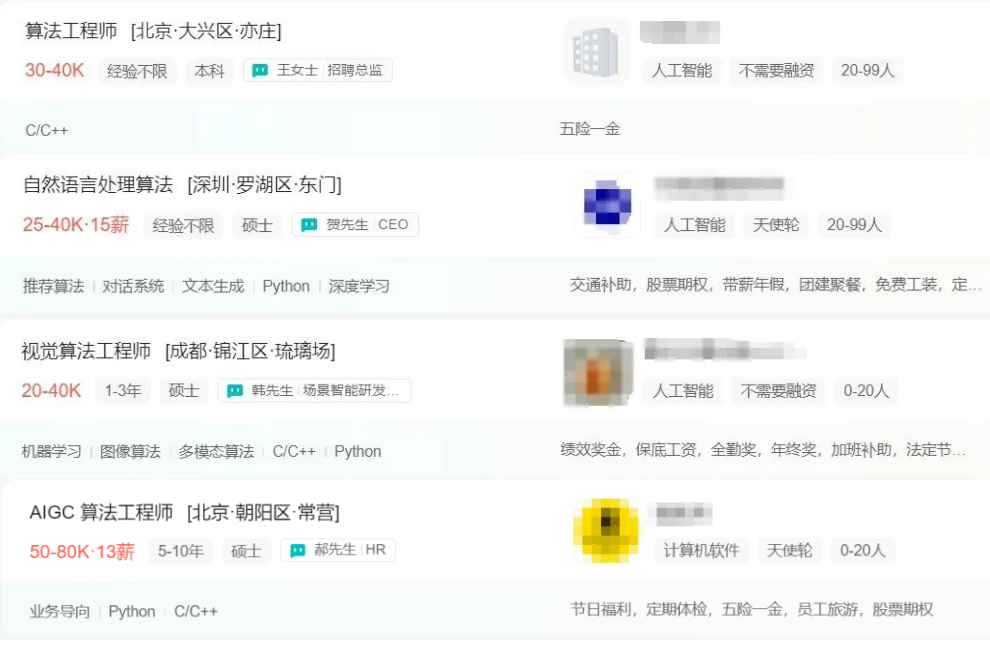The image size is (990, 646).
Task: Open the 自然语言处理算法 job listing
Action: pyautogui.click(x=98, y=185)
